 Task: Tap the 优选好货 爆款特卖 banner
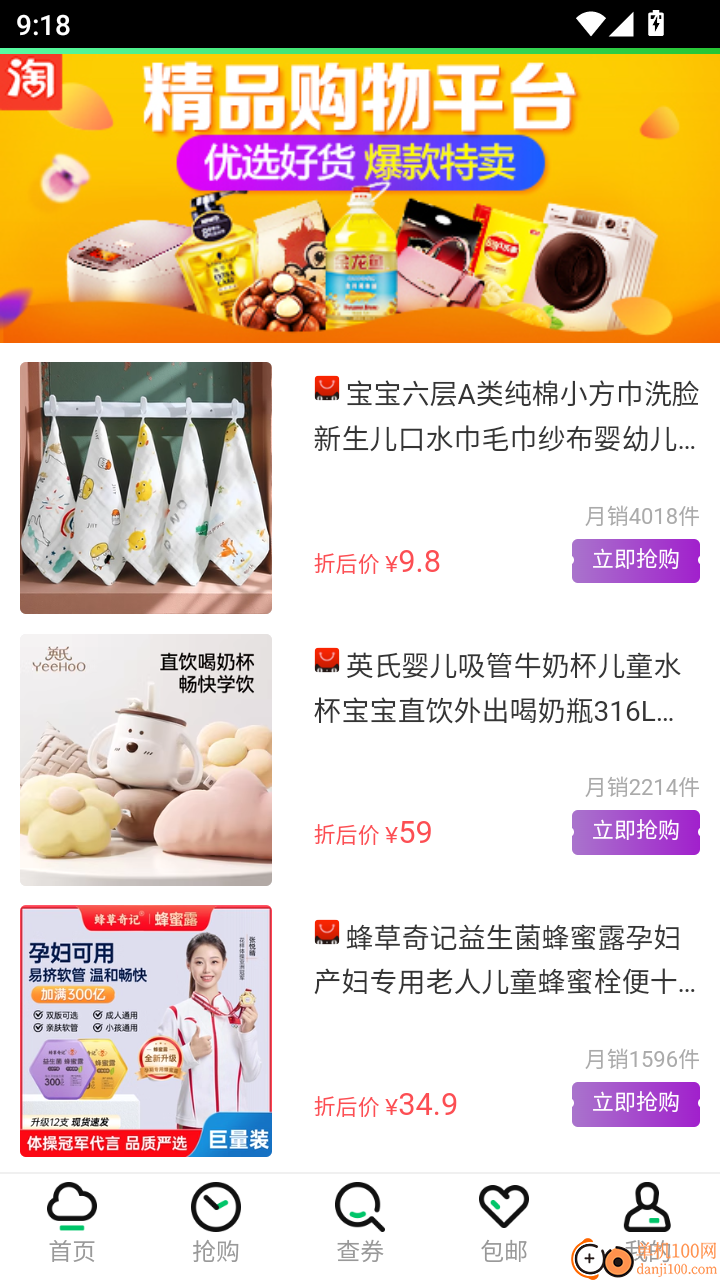(x=360, y=162)
